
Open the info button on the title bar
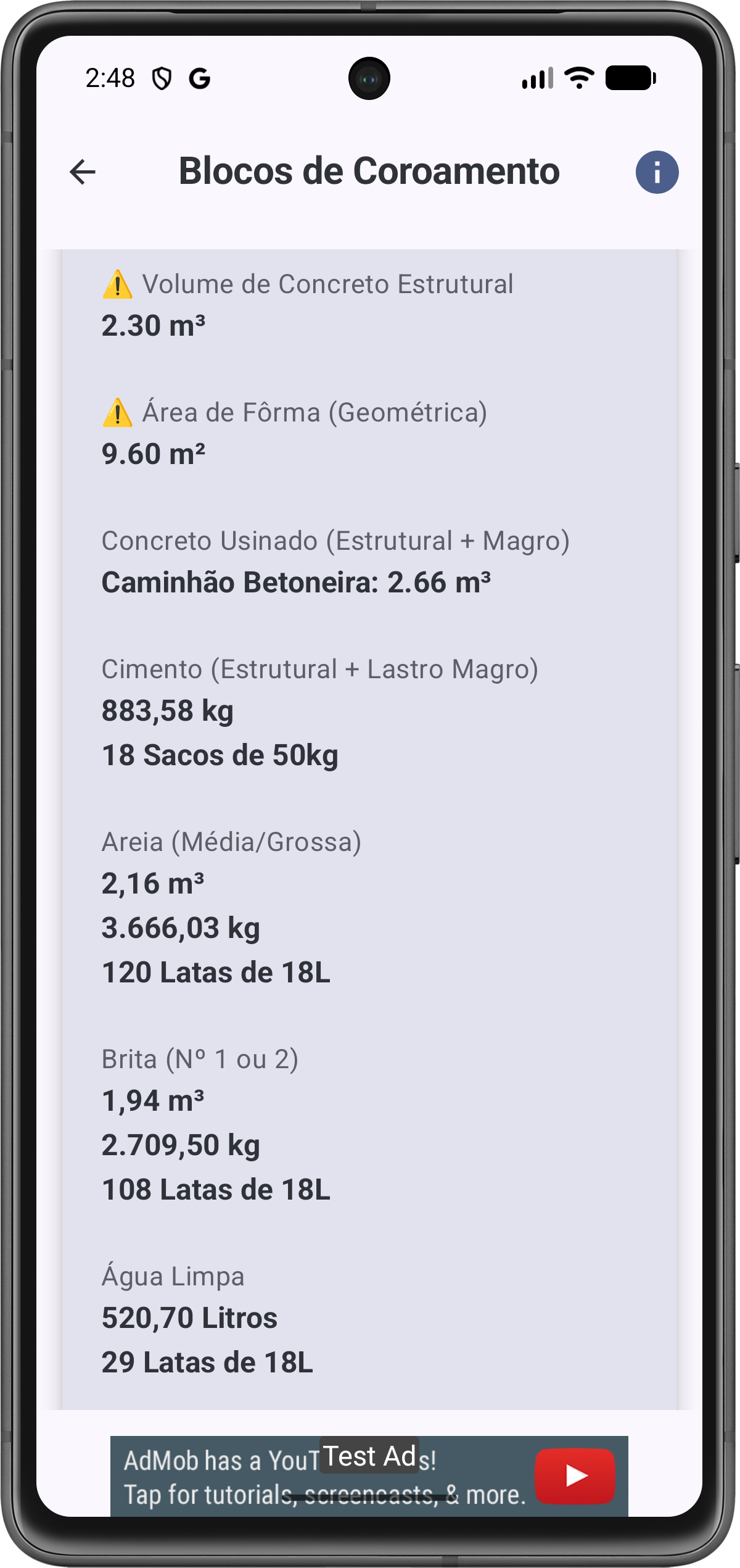click(x=657, y=173)
